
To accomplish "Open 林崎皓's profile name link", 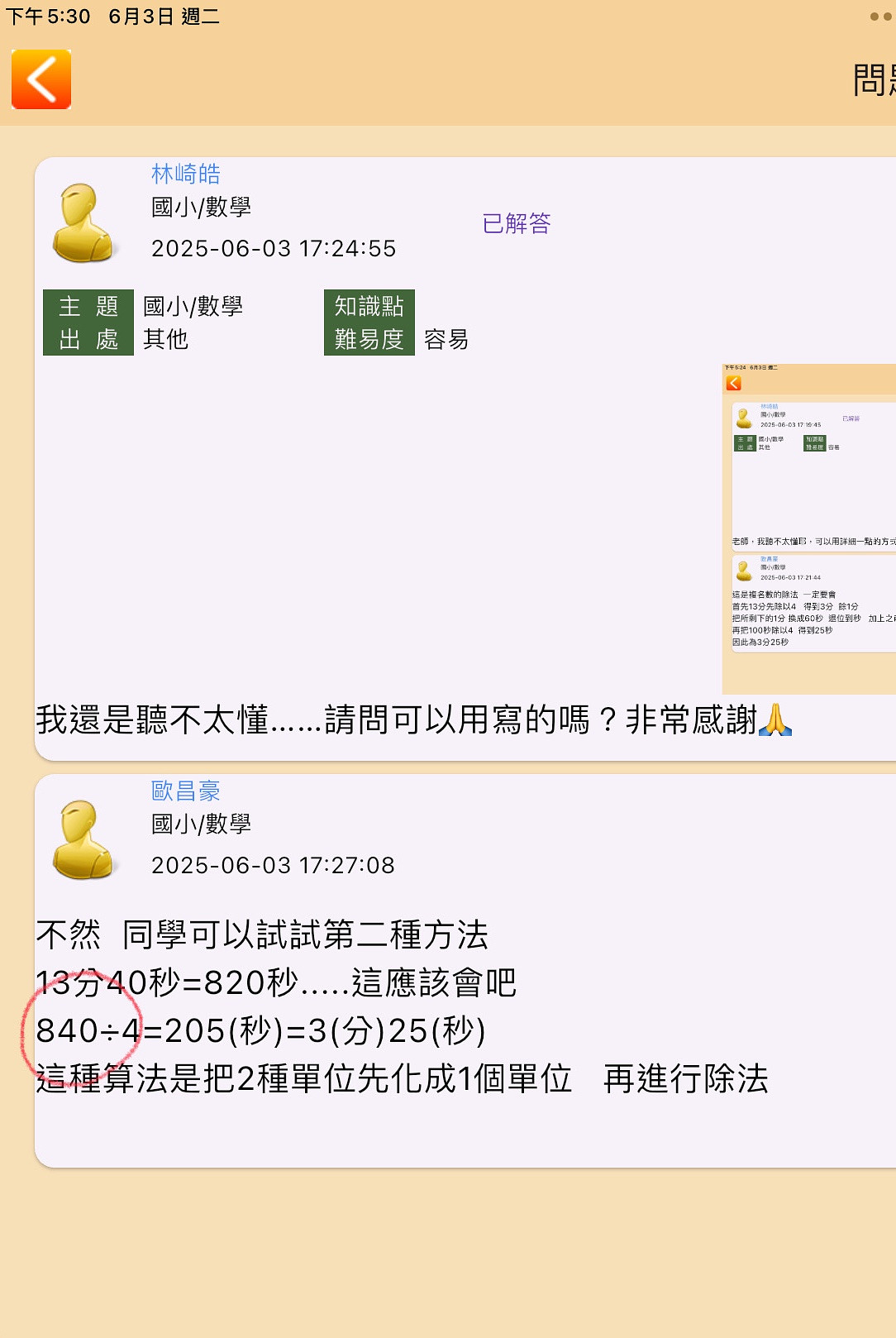I will click(186, 174).
